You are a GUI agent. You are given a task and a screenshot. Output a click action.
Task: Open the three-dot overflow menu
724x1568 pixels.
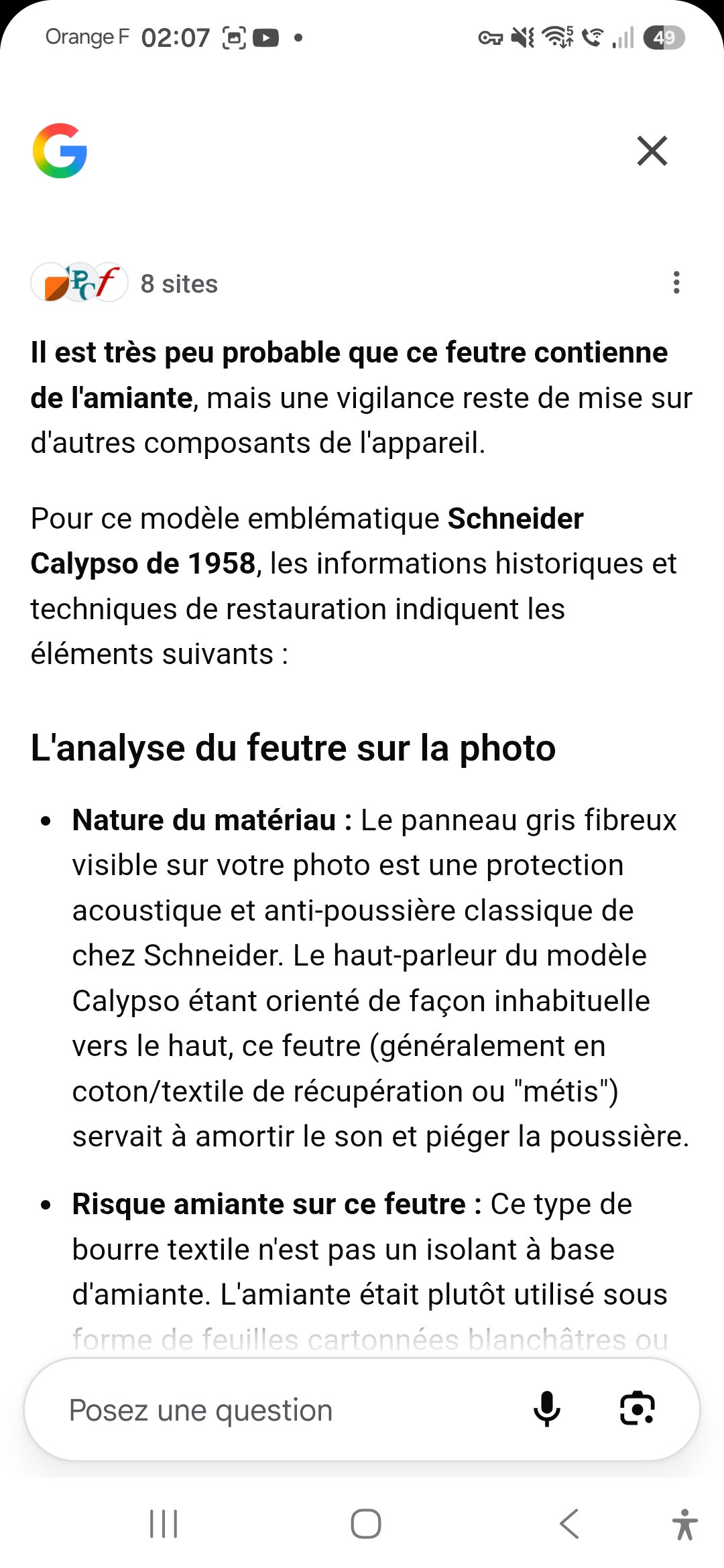(676, 283)
